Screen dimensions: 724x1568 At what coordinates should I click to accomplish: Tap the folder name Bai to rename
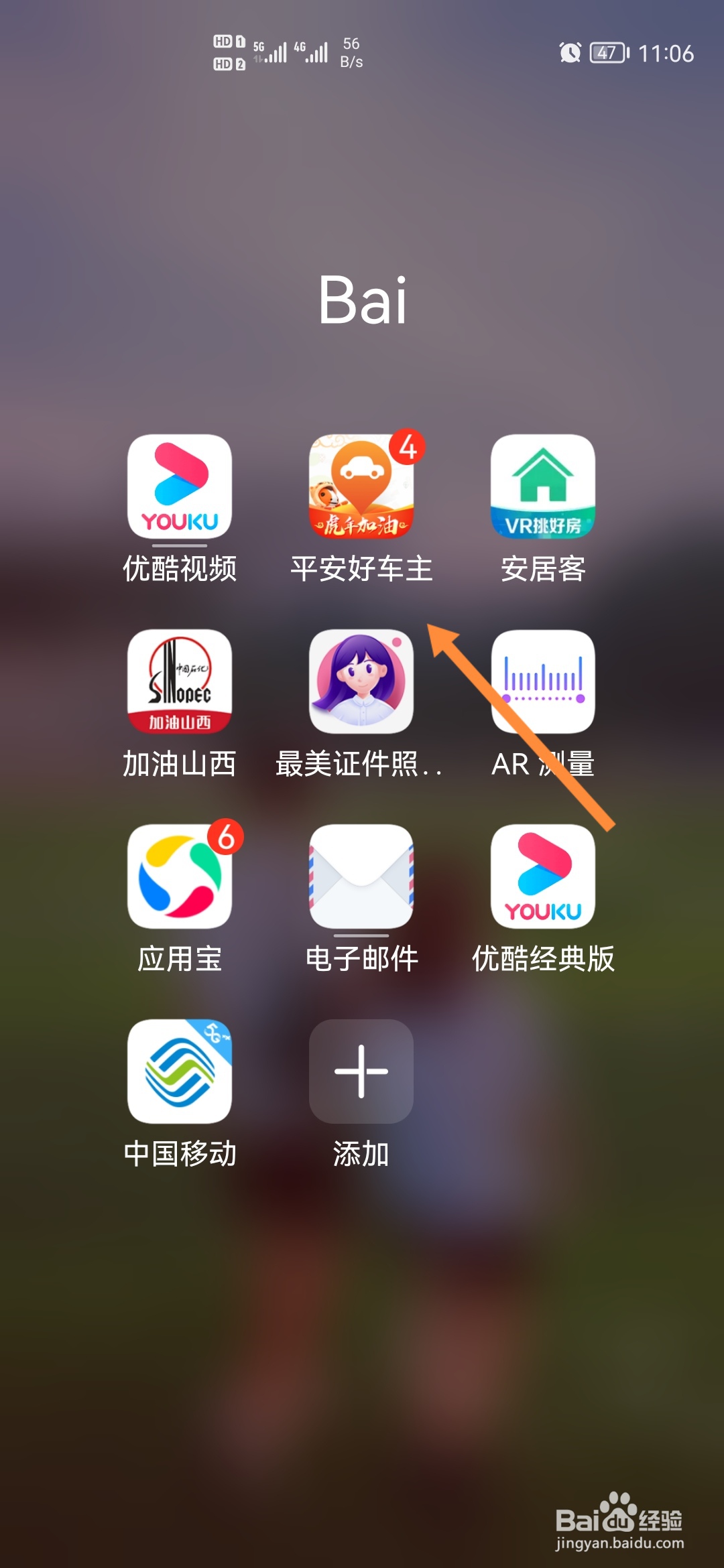click(362, 302)
